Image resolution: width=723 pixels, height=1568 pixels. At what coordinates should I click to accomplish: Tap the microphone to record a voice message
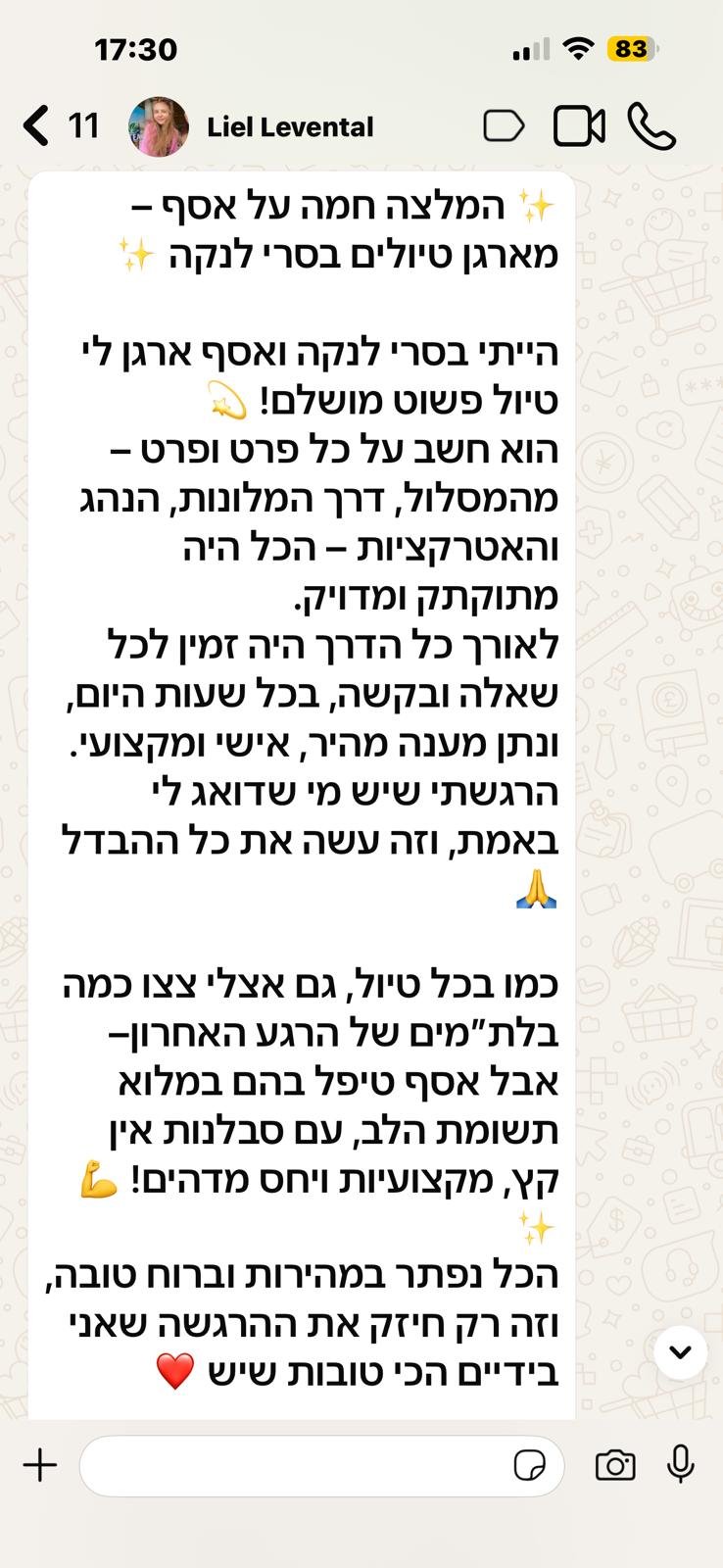681,1464
